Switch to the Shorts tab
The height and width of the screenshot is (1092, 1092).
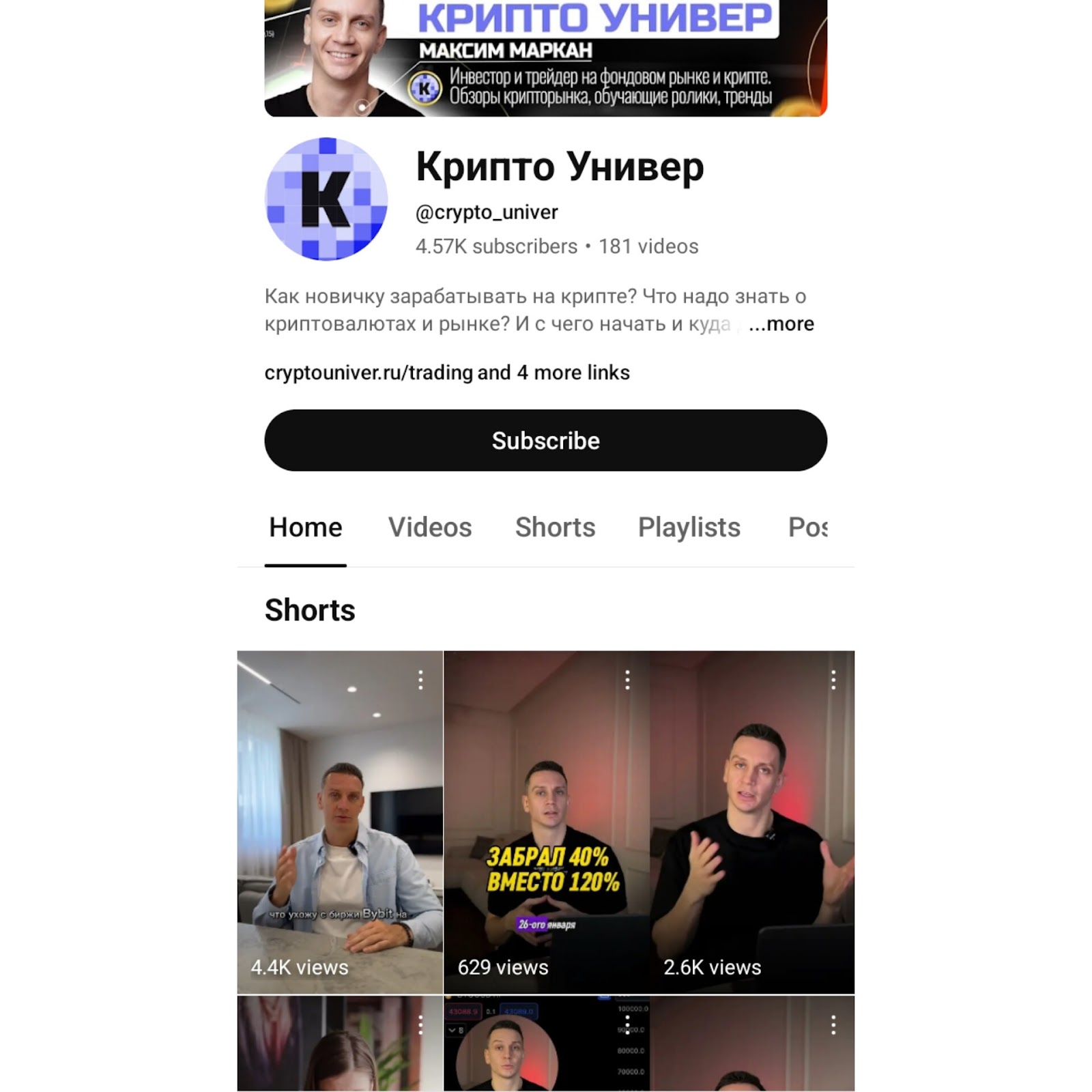click(555, 528)
